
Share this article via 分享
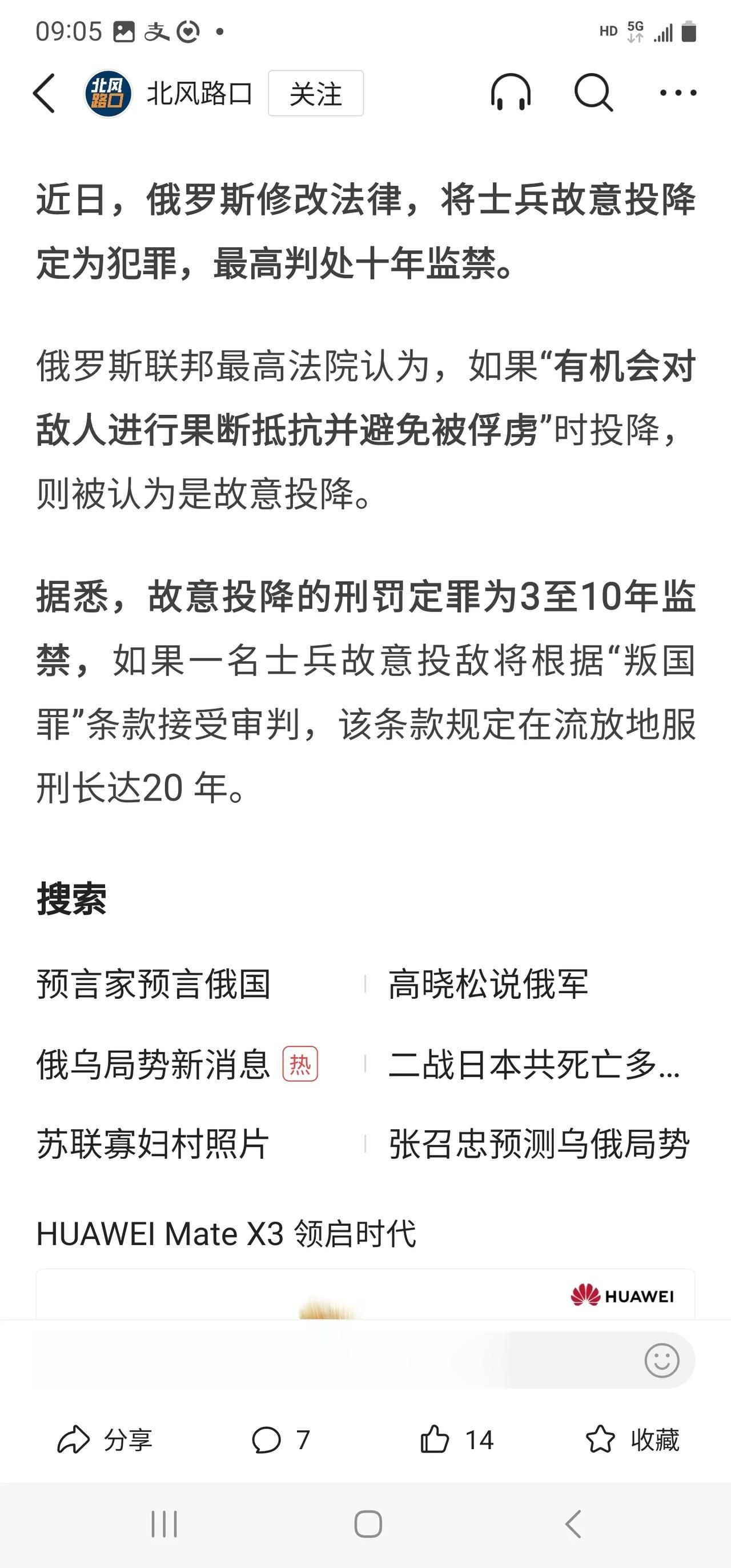[x=105, y=1439]
